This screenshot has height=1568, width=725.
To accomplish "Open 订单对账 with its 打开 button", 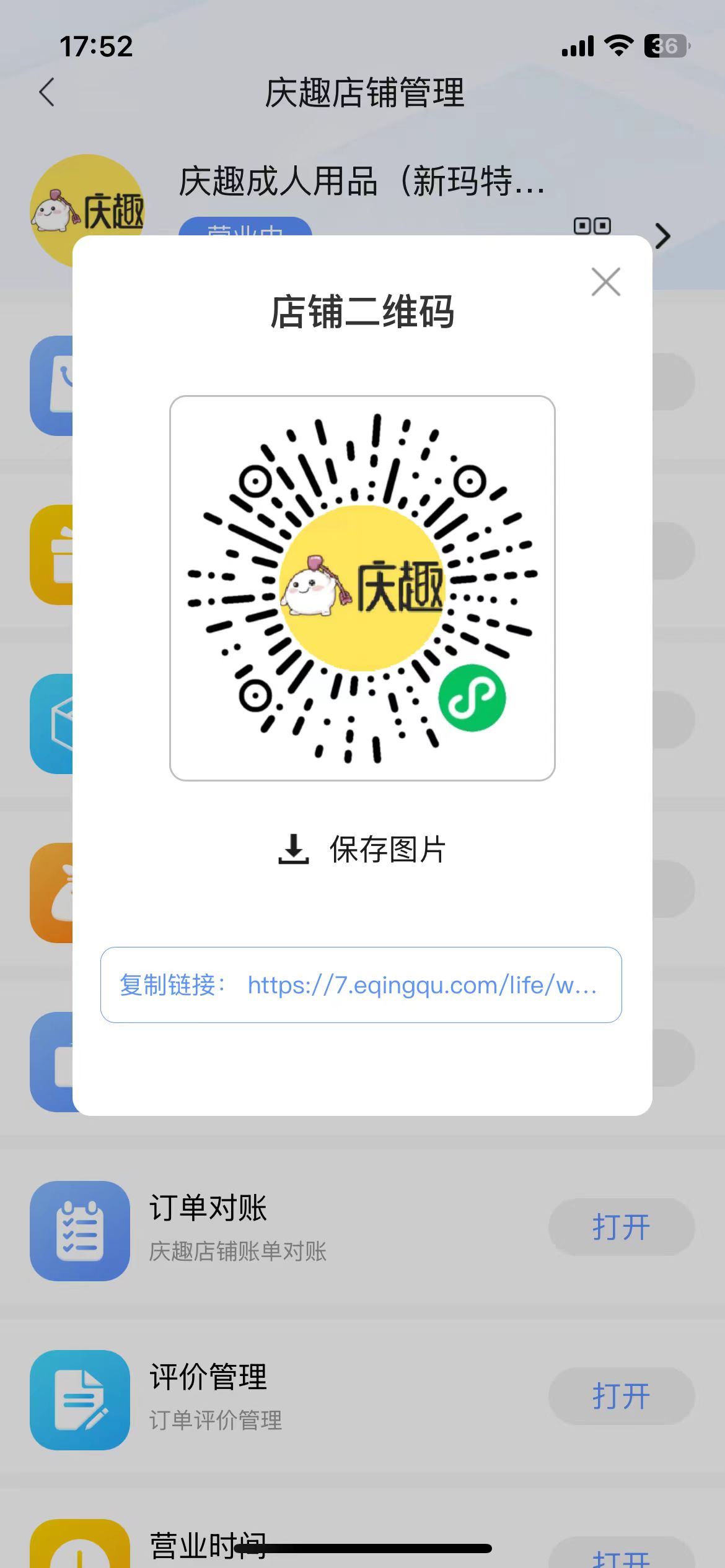I will pos(621,1227).
